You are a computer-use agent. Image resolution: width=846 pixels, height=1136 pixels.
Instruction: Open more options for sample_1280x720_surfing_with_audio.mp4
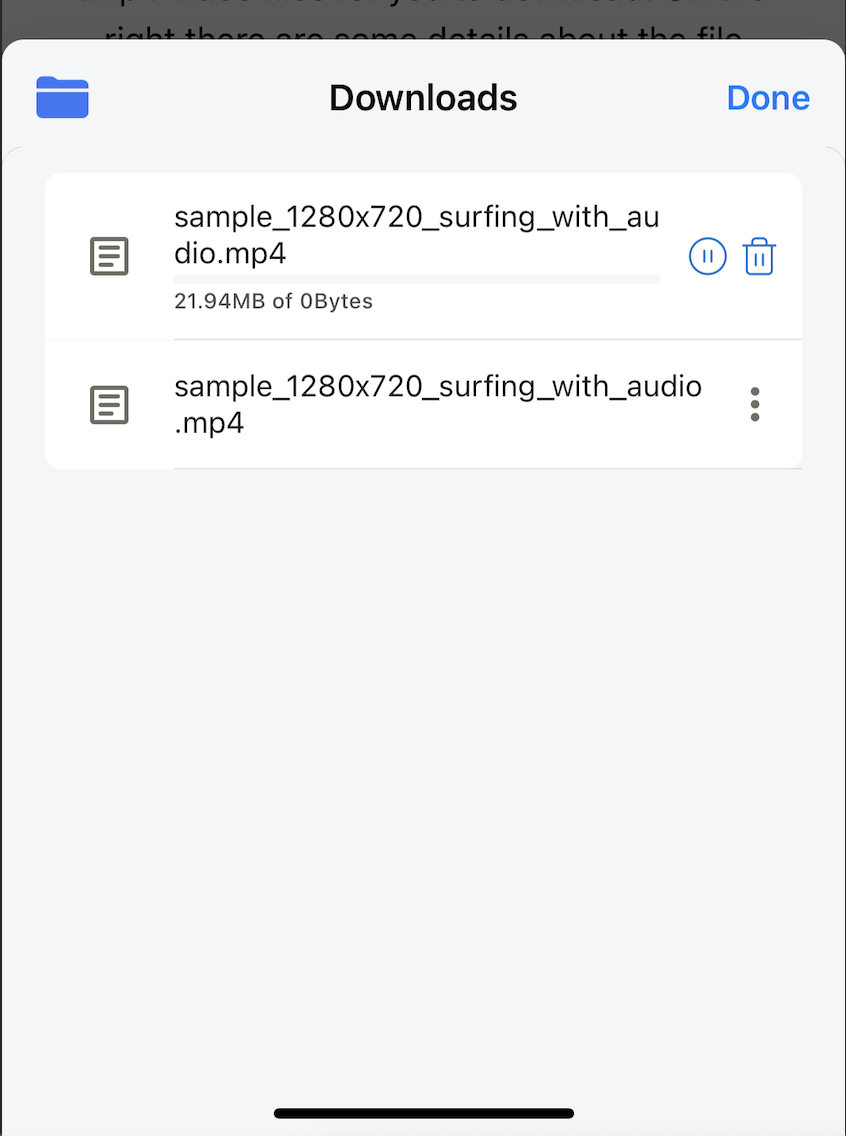(754, 404)
